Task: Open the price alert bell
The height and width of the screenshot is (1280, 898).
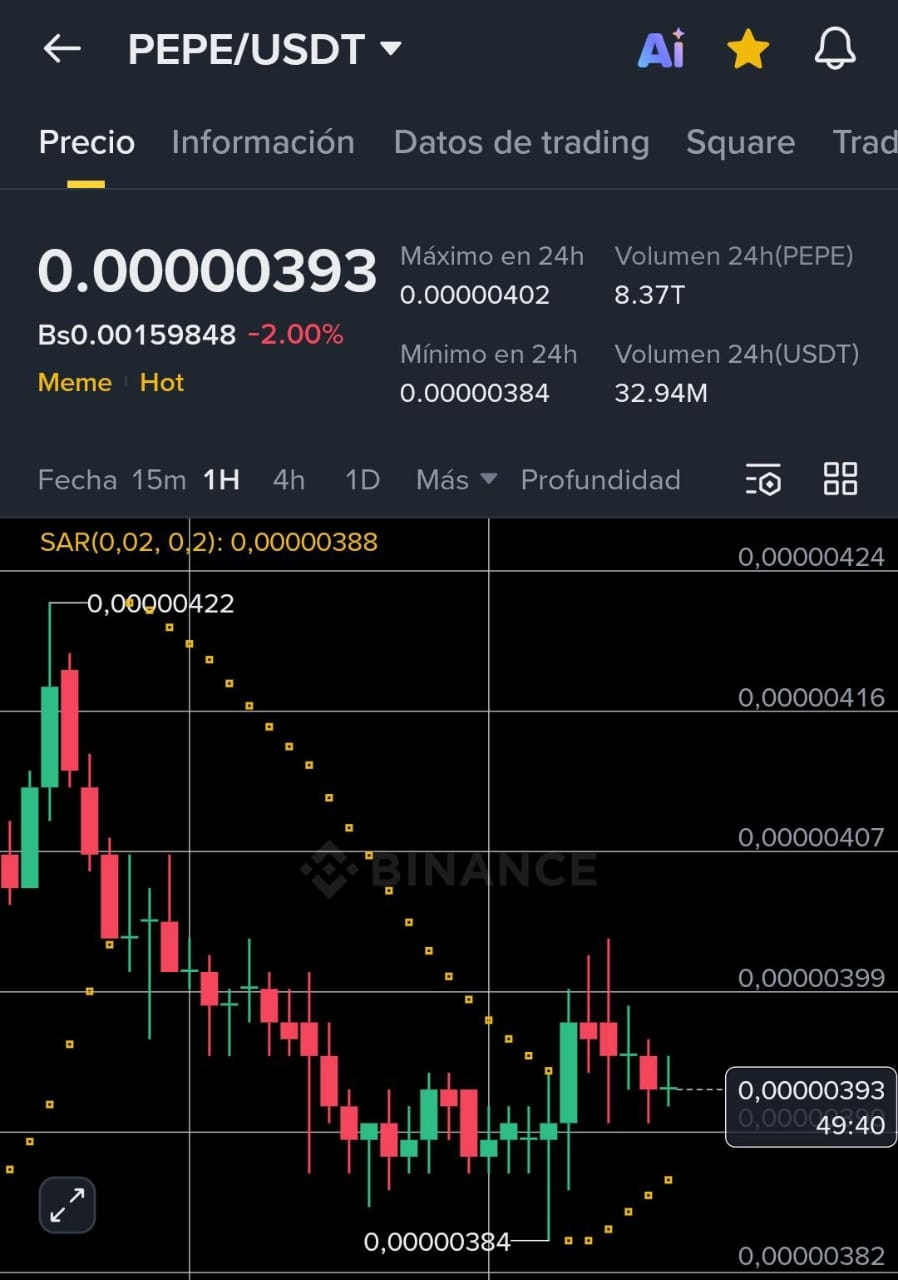Action: click(835, 49)
